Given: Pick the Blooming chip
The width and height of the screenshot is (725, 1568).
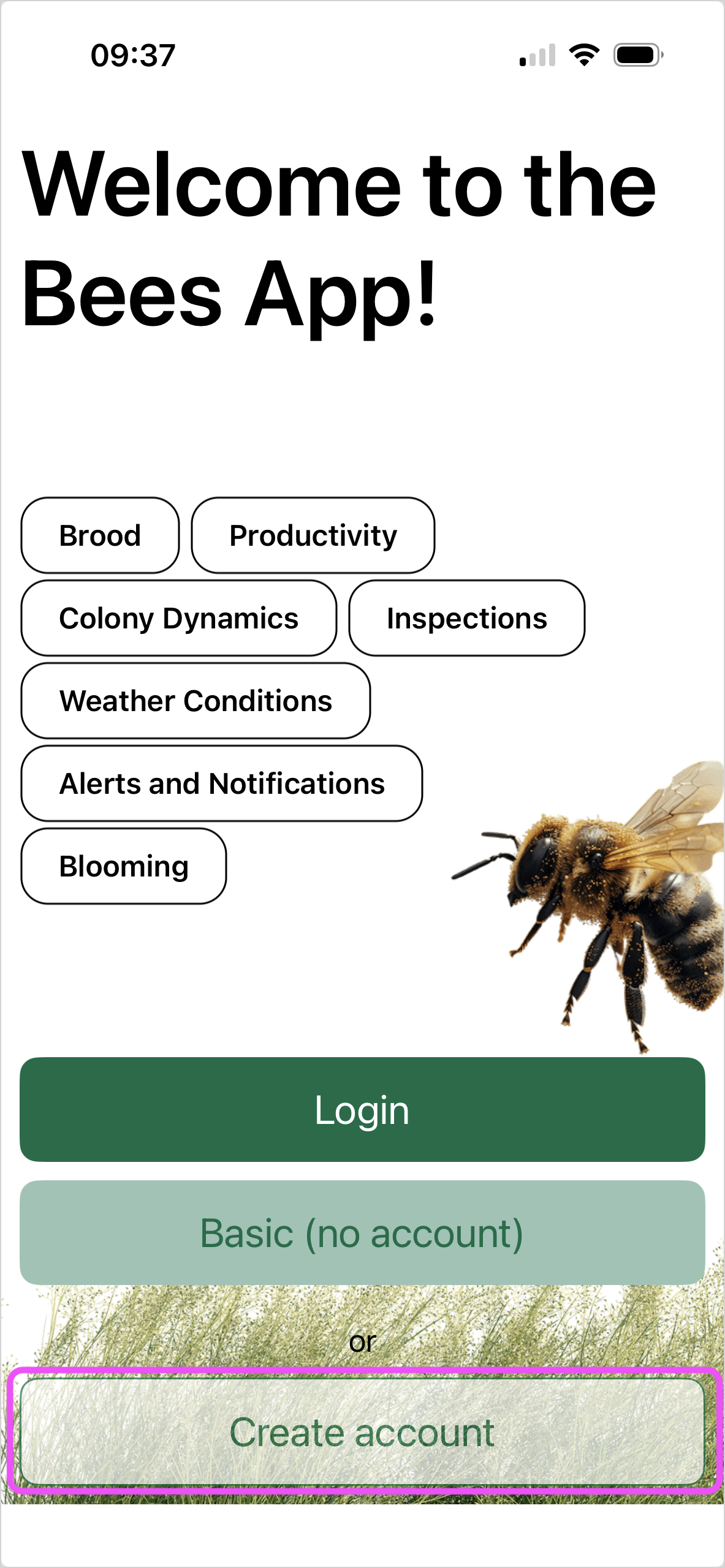Looking at the screenshot, I should tap(124, 866).
